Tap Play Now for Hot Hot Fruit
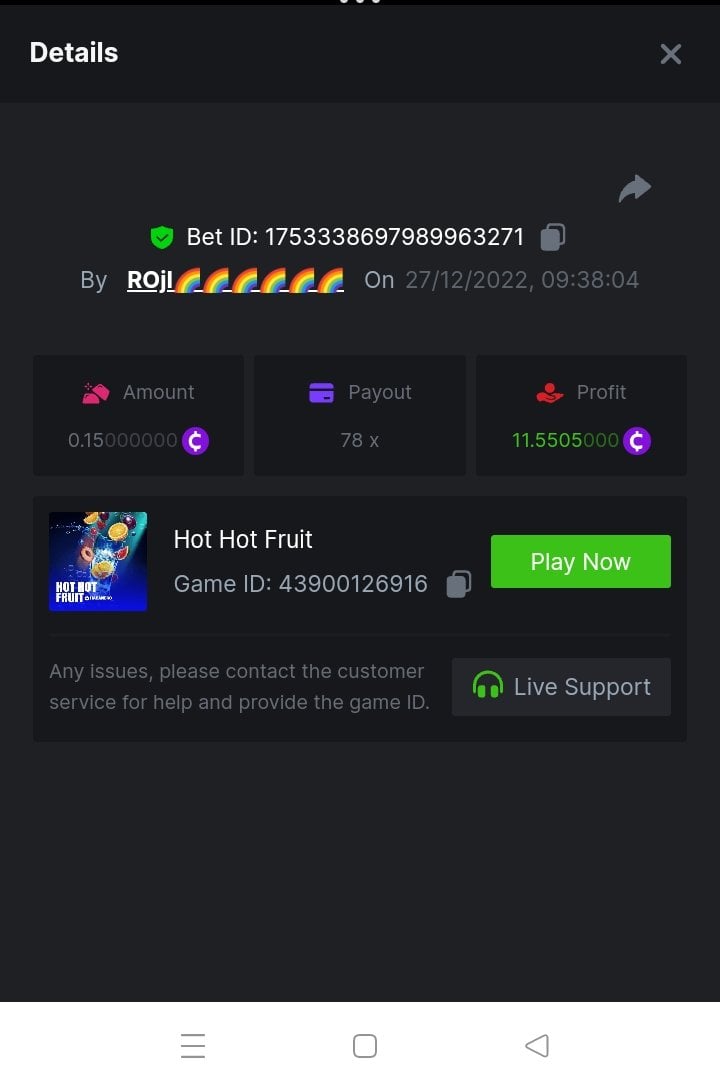The height and width of the screenshot is (1089, 720). (x=580, y=562)
